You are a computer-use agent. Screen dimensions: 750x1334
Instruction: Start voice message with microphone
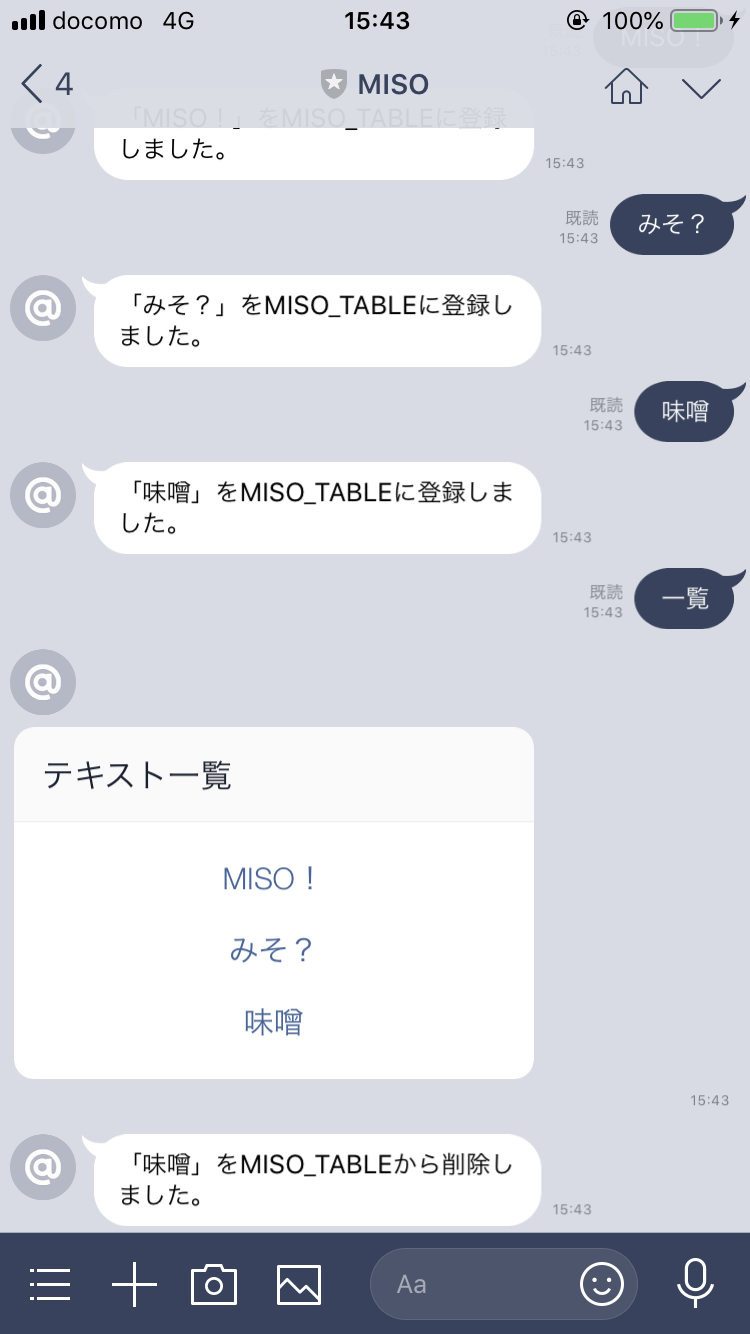click(694, 1284)
